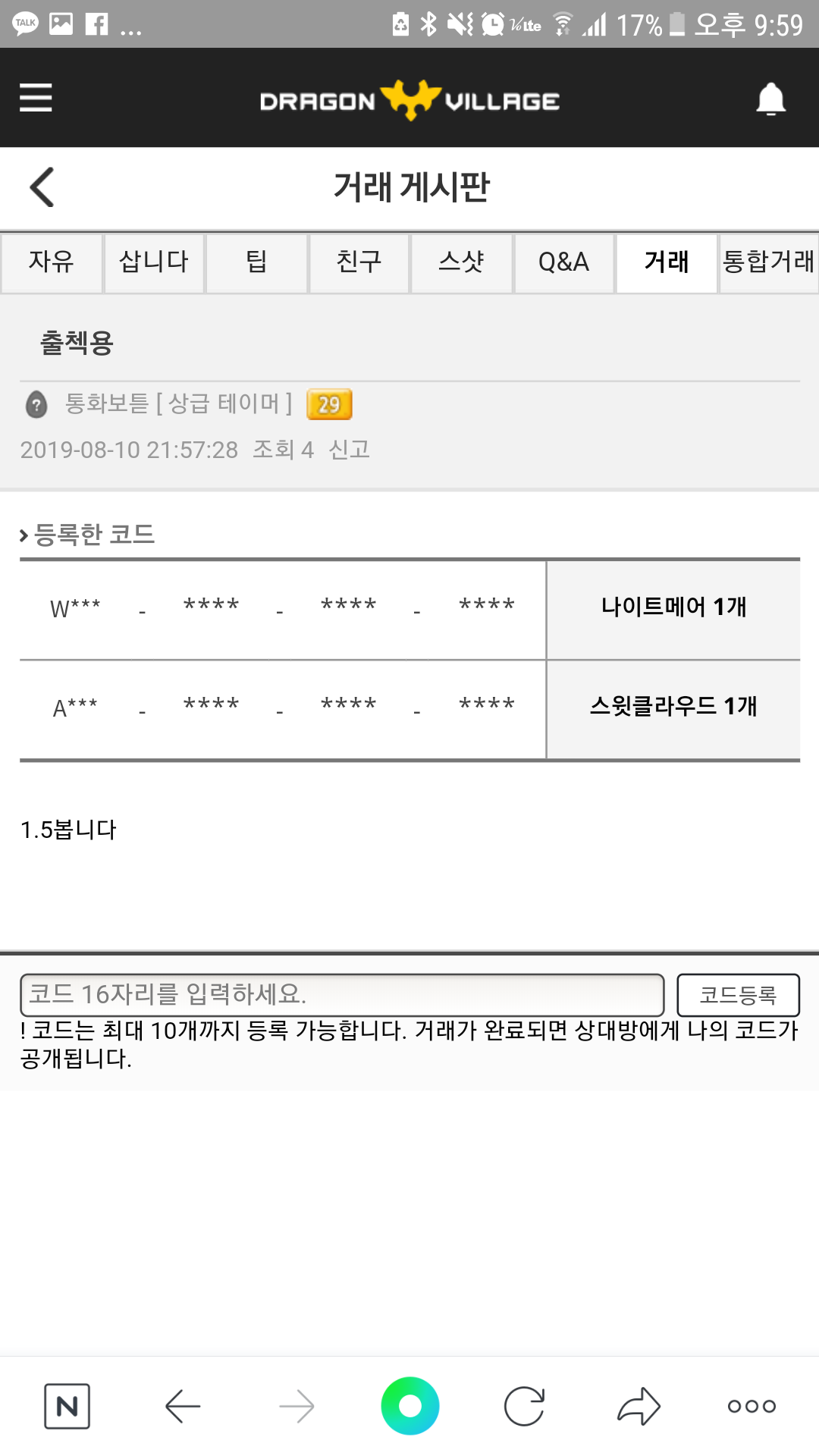Open the hamburger menu
The height and width of the screenshot is (1456, 819).
[x=36, y=98]
